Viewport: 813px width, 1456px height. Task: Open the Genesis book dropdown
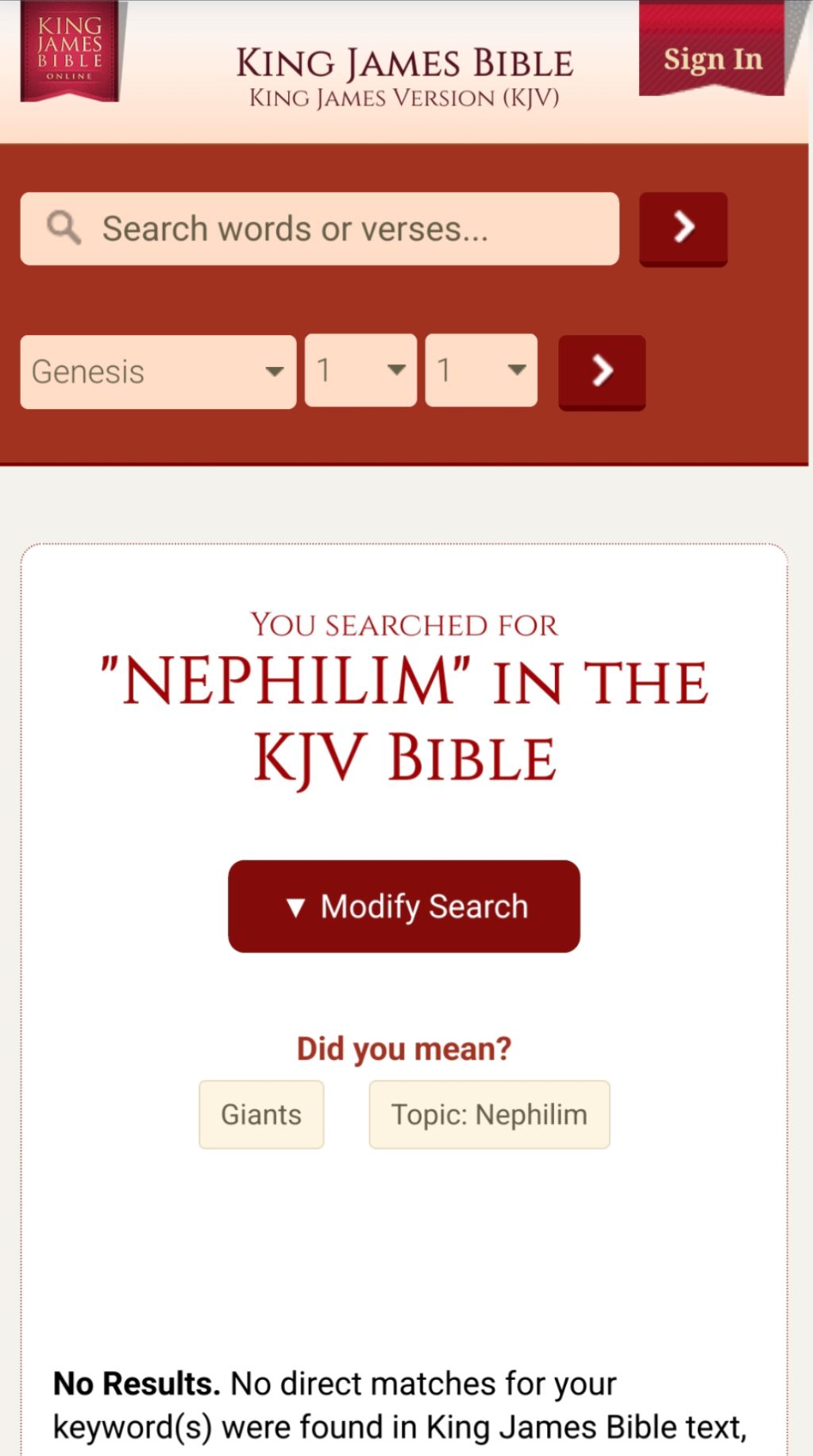tap(158, 372)
